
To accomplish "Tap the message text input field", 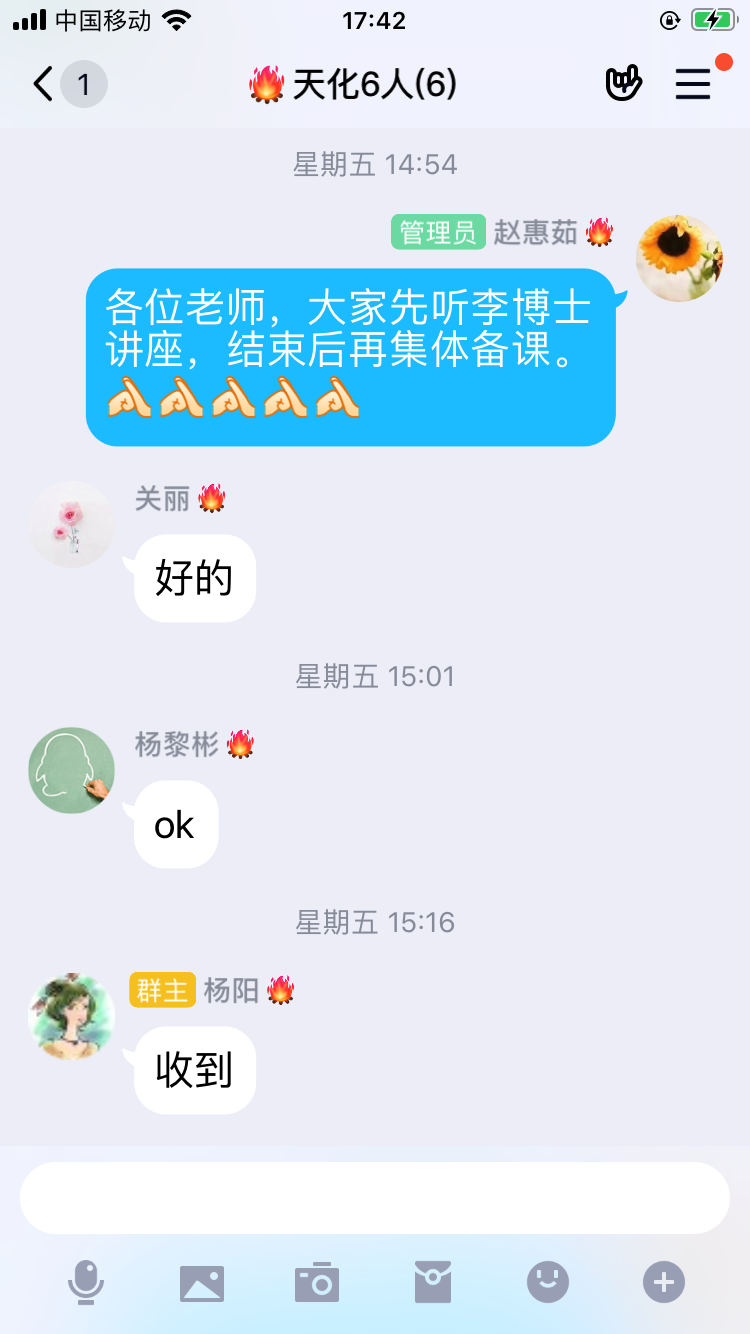I will [x=375, y=1198].
